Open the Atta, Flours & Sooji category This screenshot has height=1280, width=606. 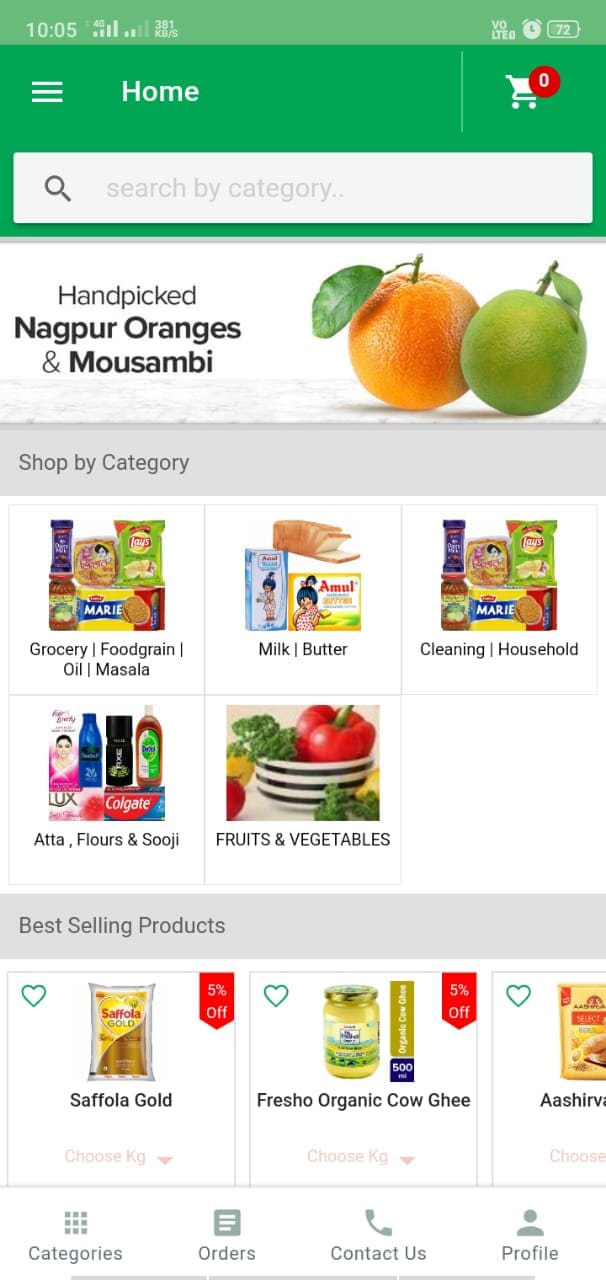[106, 789]
